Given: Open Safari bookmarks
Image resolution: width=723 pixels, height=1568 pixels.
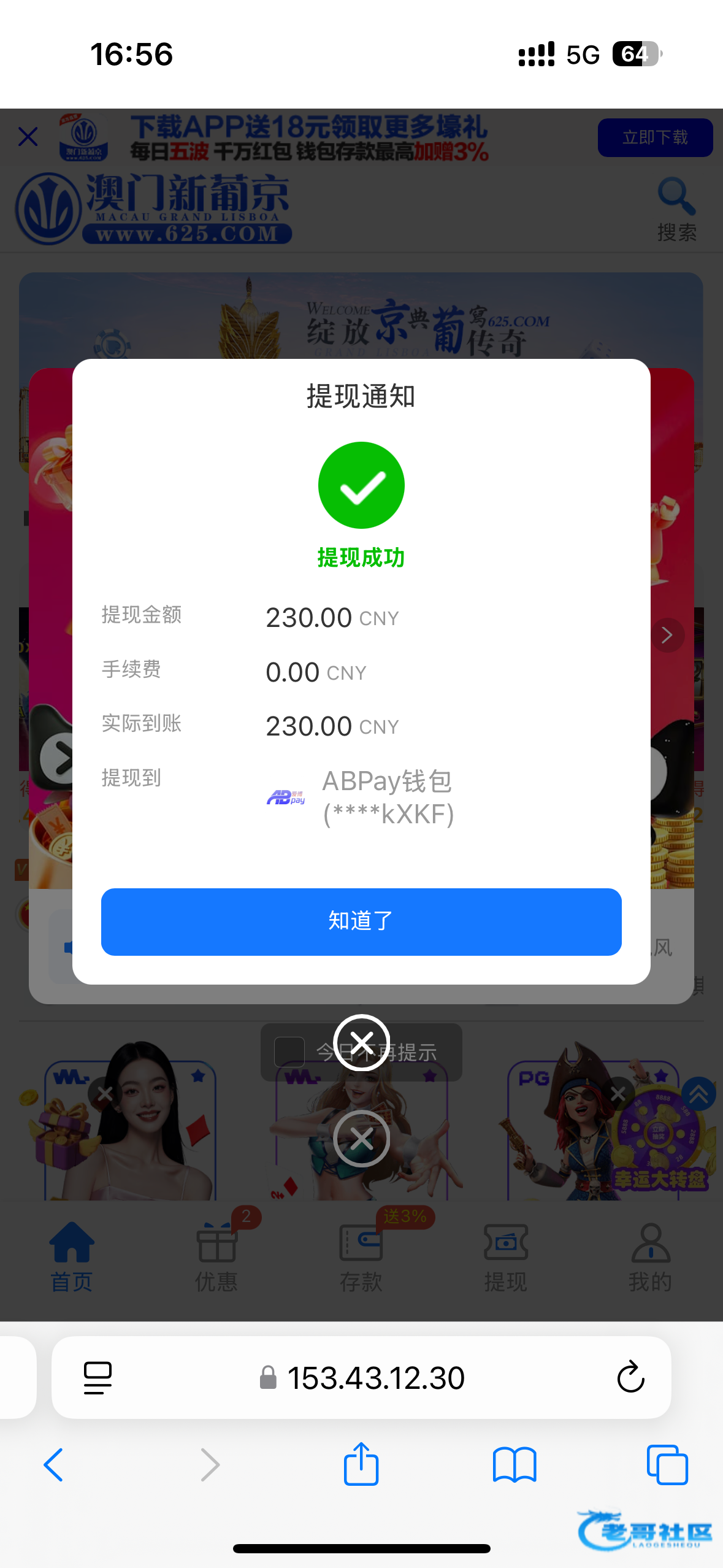Looking at the screenshot, I should point(514,1465).
